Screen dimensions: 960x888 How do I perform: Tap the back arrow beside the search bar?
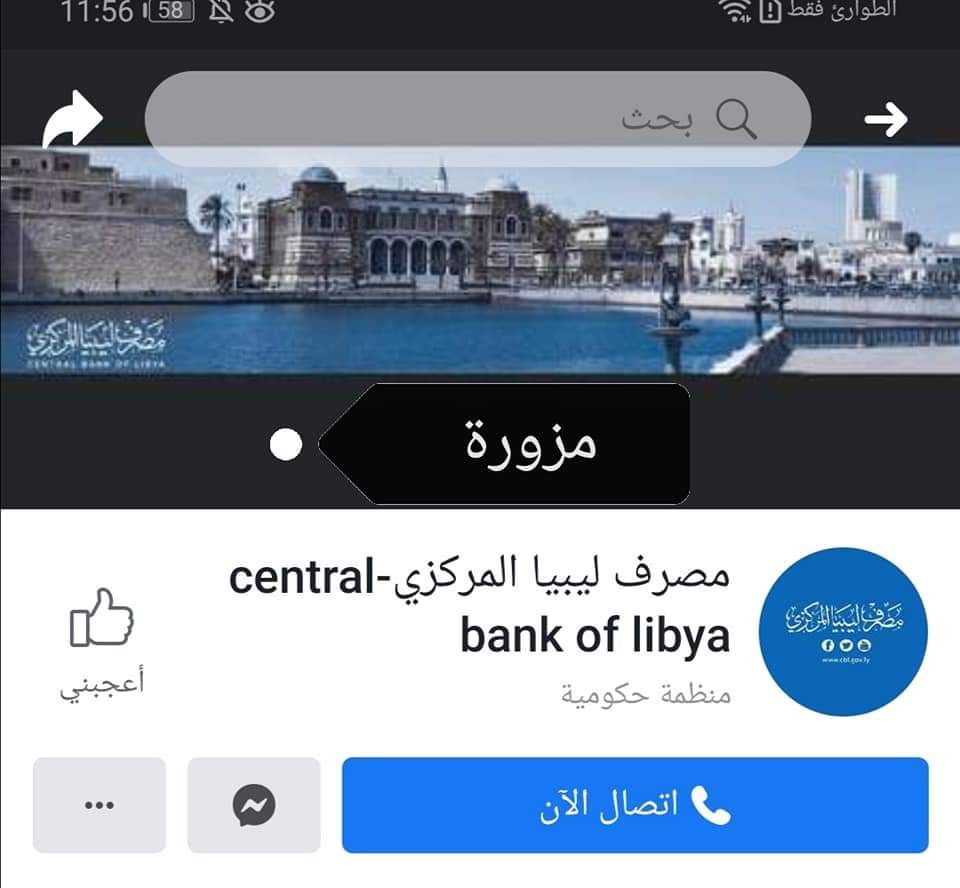coord(885,120)
